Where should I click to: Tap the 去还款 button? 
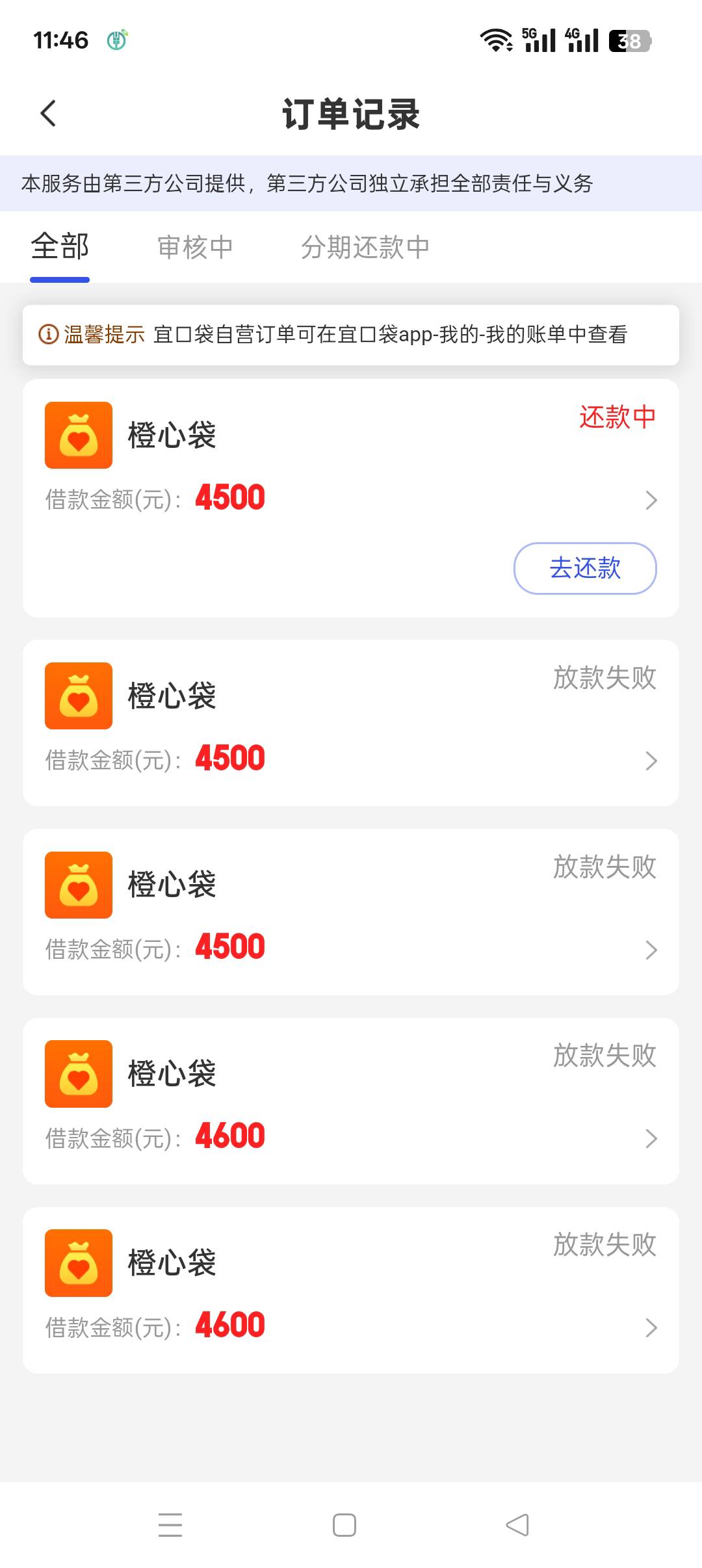585,568
